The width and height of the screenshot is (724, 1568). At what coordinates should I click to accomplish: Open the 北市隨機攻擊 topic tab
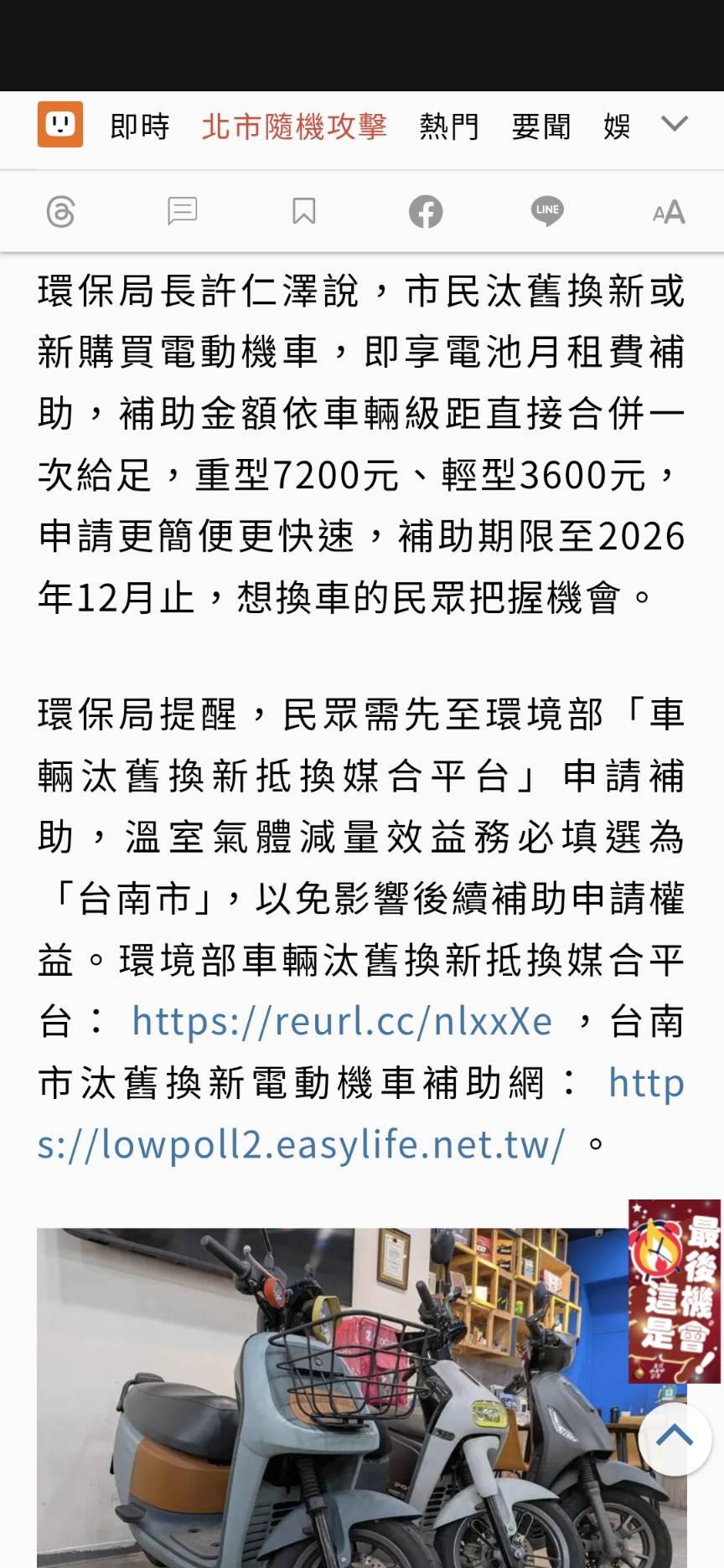tap(294, 126)
